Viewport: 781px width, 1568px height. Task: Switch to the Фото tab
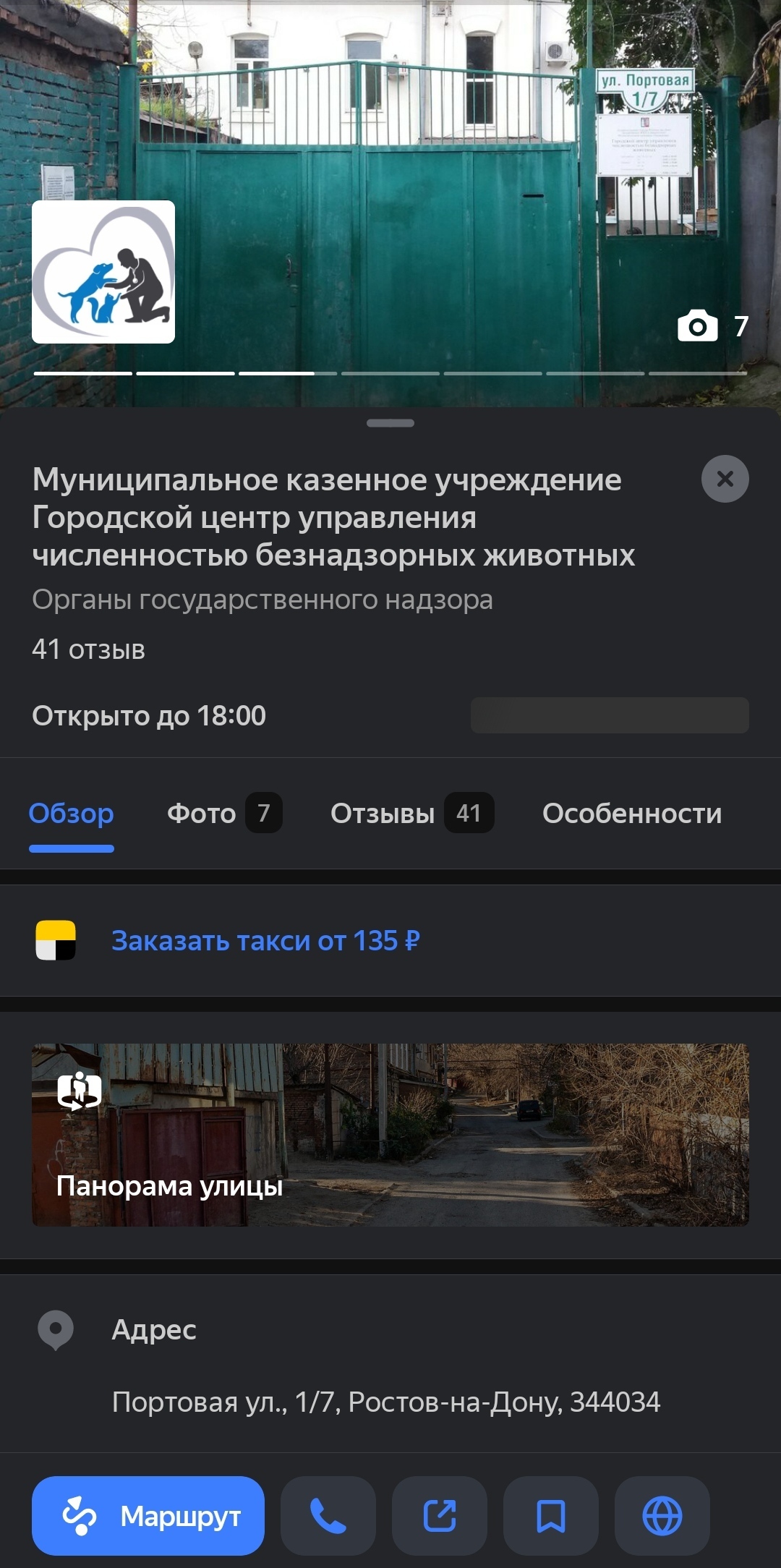[224, 813]
